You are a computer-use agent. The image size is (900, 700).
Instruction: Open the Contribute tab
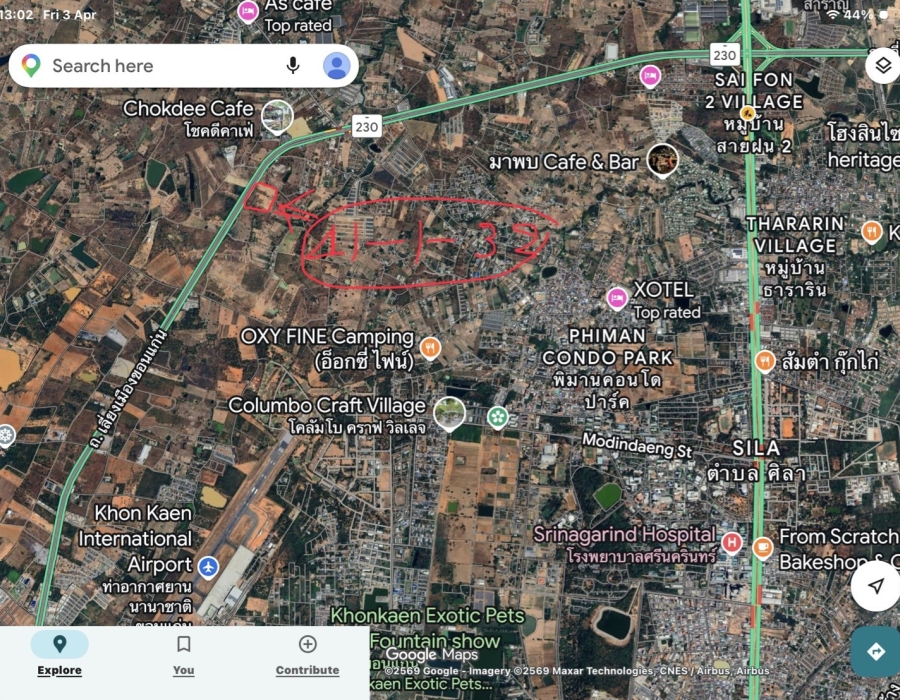pyautogui.click(x=307, y=654)
